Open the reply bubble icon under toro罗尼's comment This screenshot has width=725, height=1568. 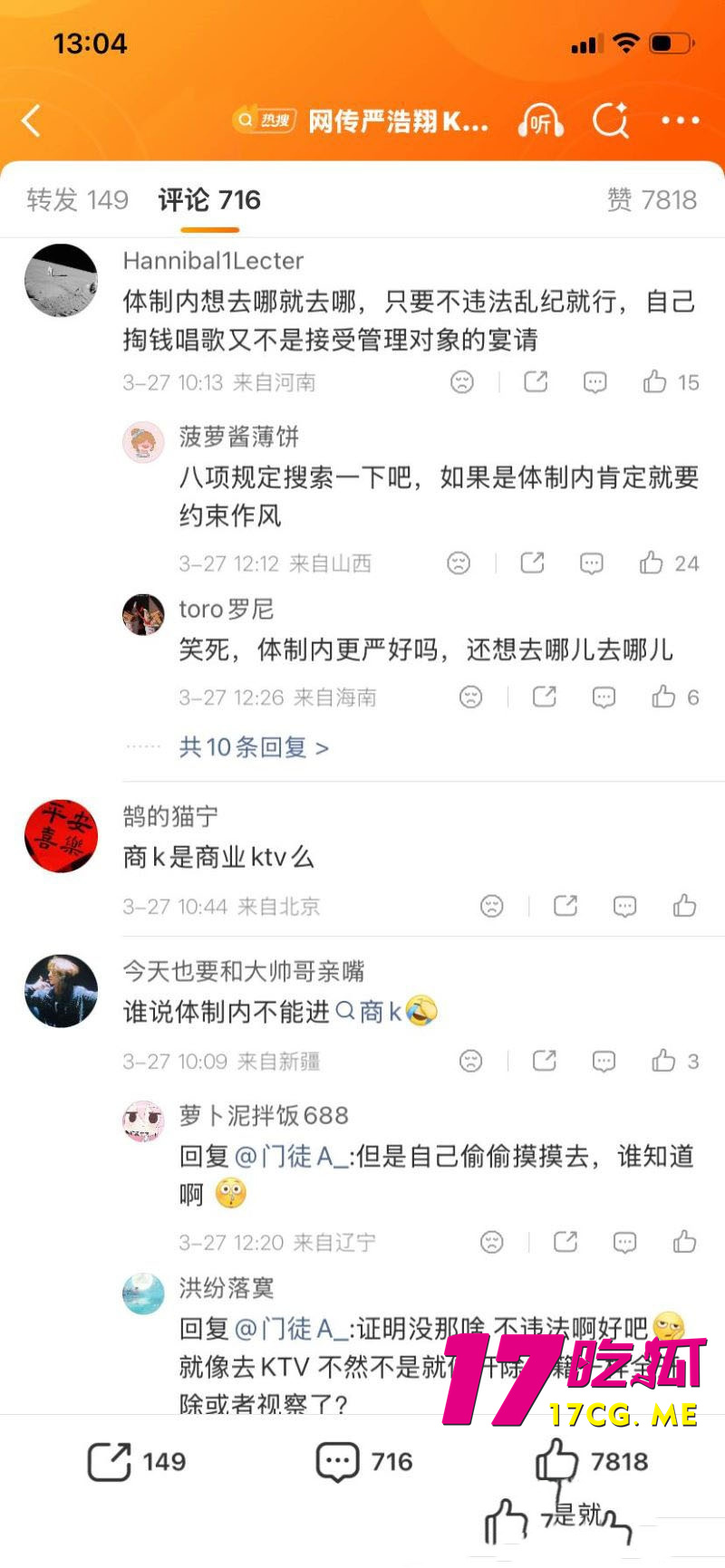(x=603, y=697)
